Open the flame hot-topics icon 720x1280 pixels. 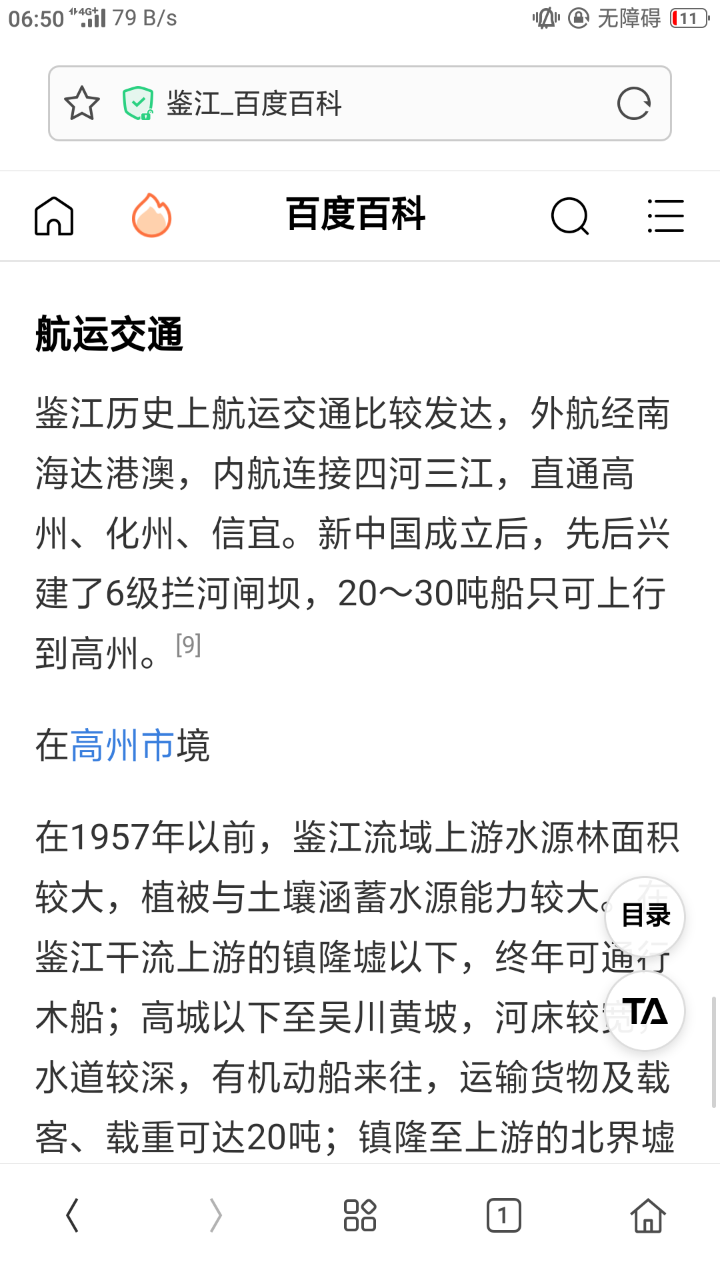[152, 215]
